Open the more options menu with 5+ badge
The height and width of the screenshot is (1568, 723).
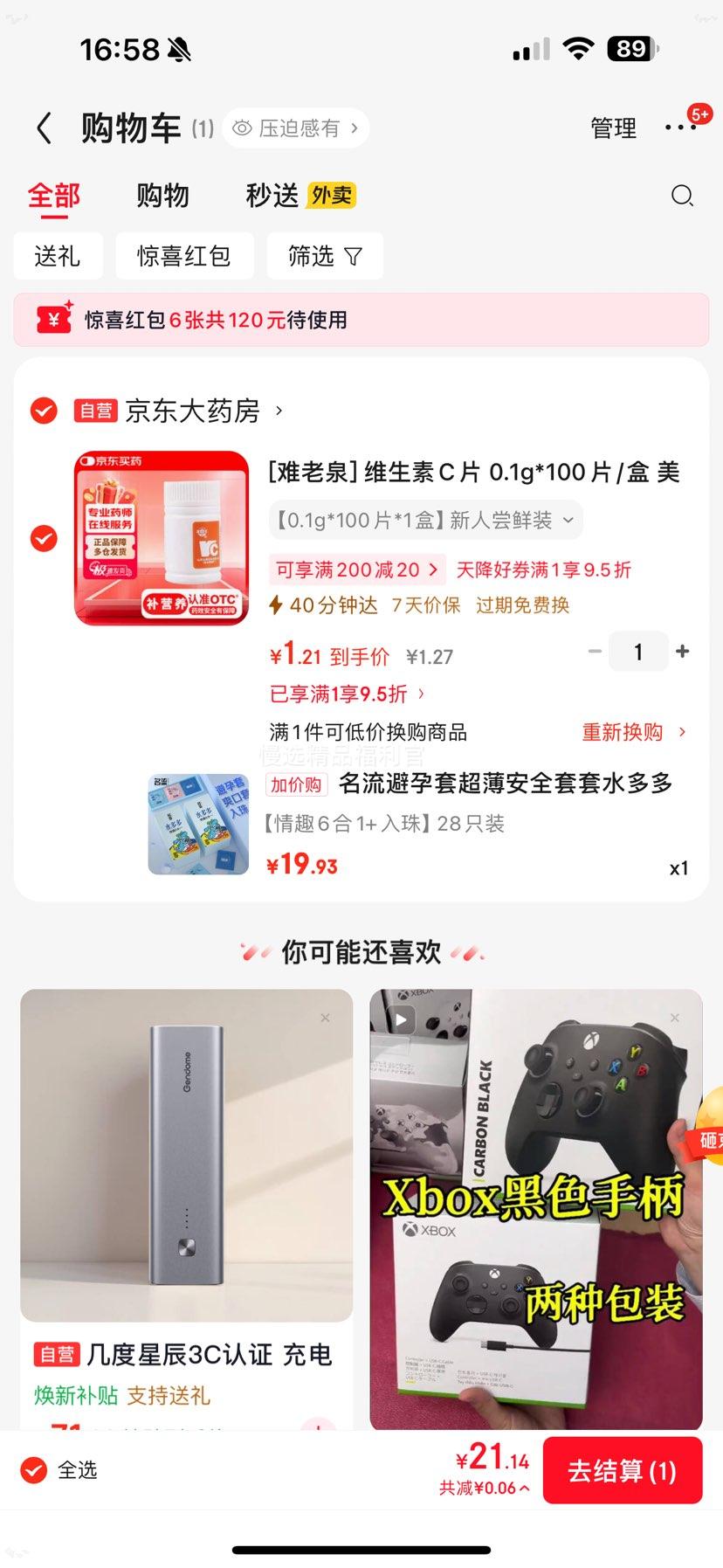point(681,127)
